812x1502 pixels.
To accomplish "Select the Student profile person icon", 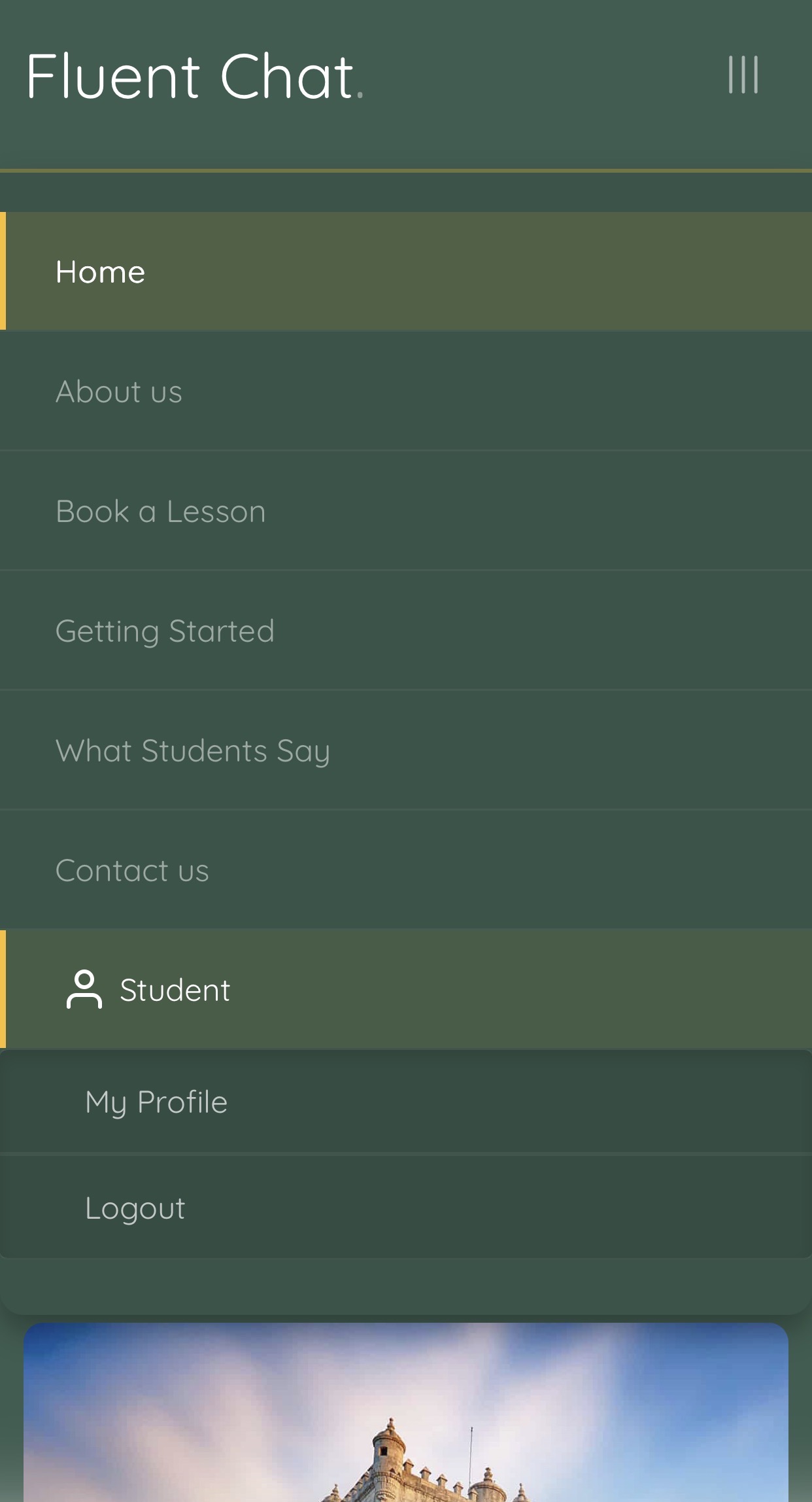I will point(84,990).
